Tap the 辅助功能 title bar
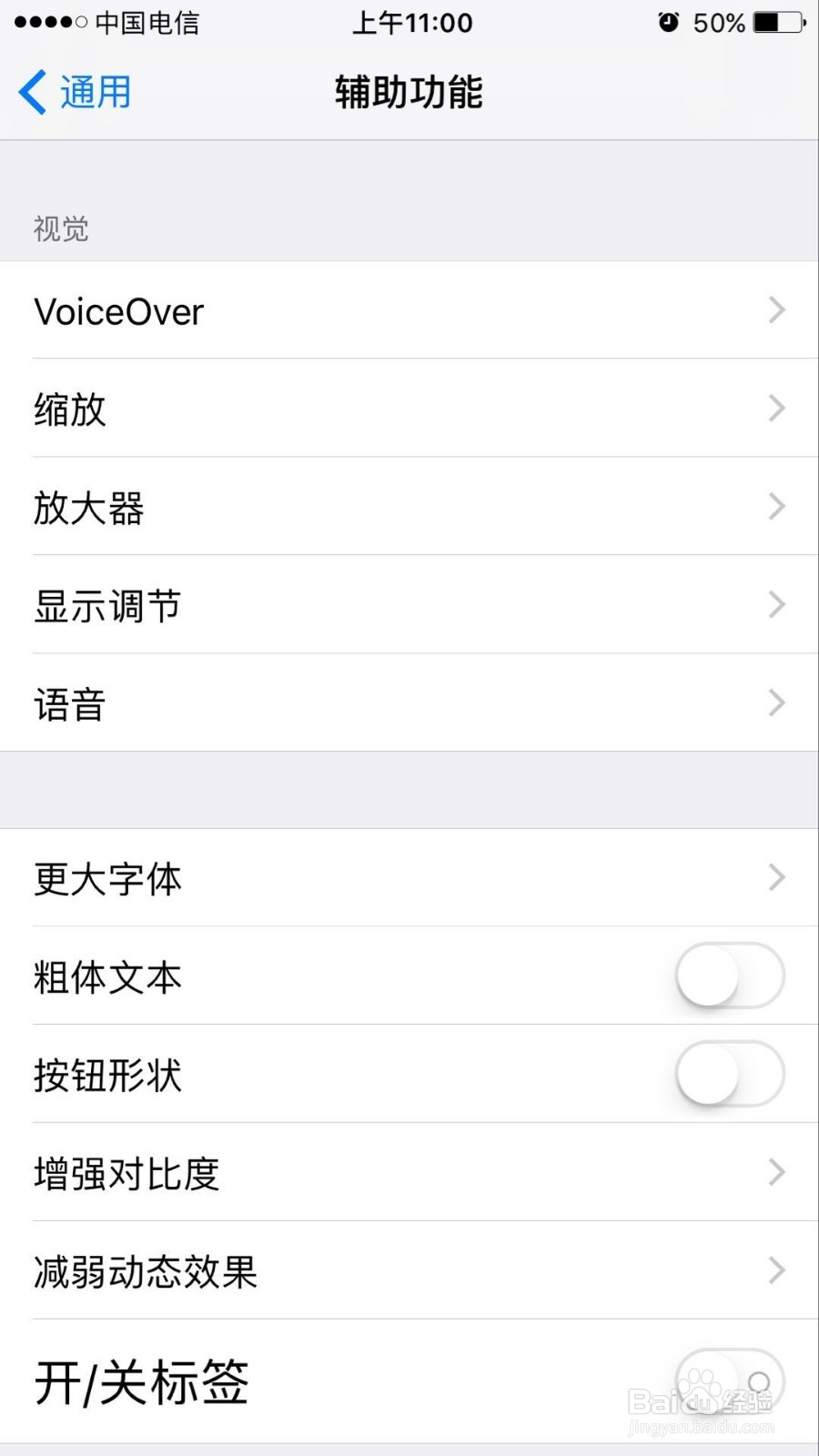 [408, 91]
